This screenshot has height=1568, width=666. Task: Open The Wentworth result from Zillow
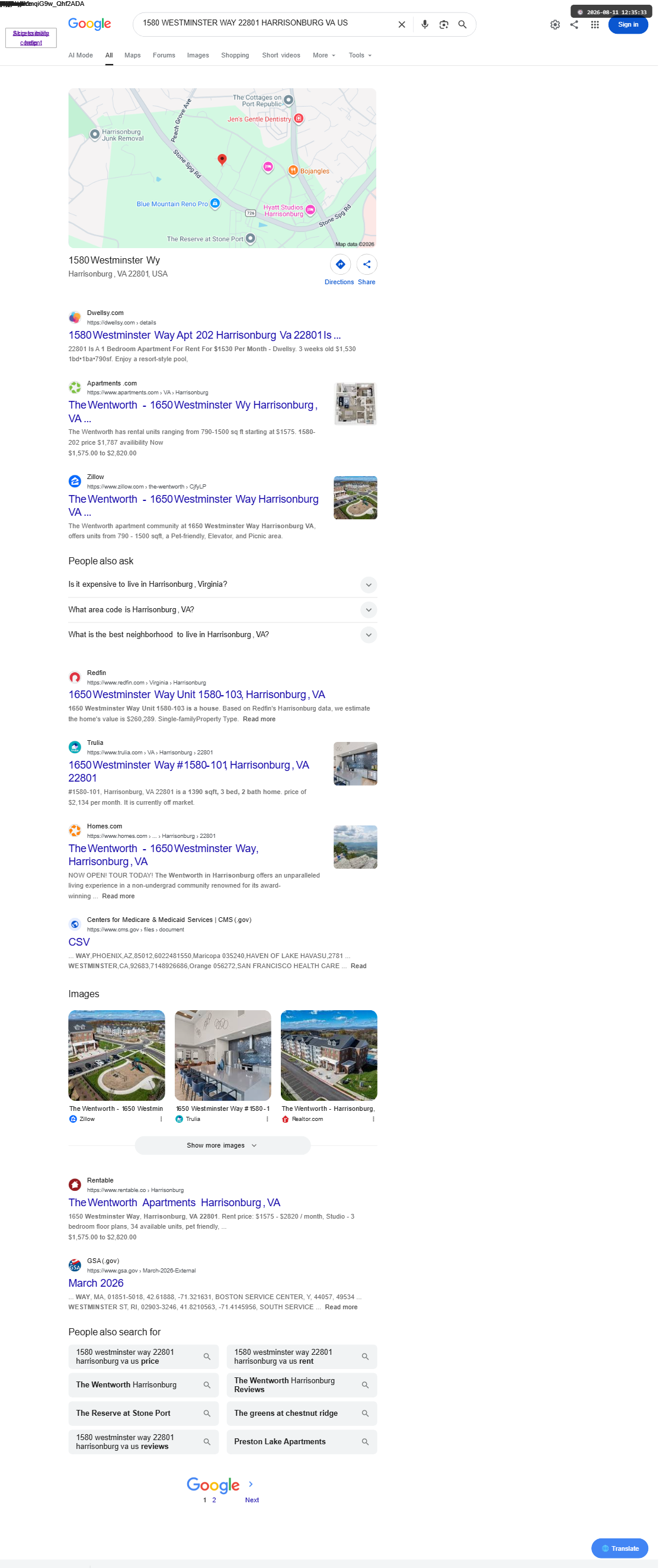193,505
